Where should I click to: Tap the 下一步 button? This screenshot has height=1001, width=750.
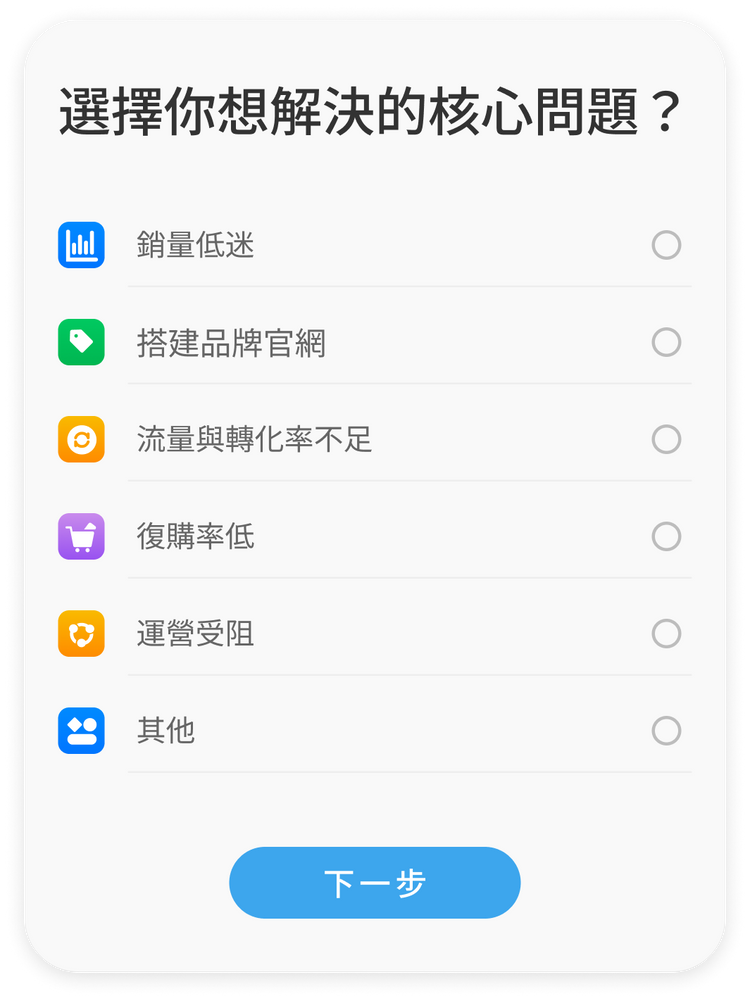click(375, 883)
